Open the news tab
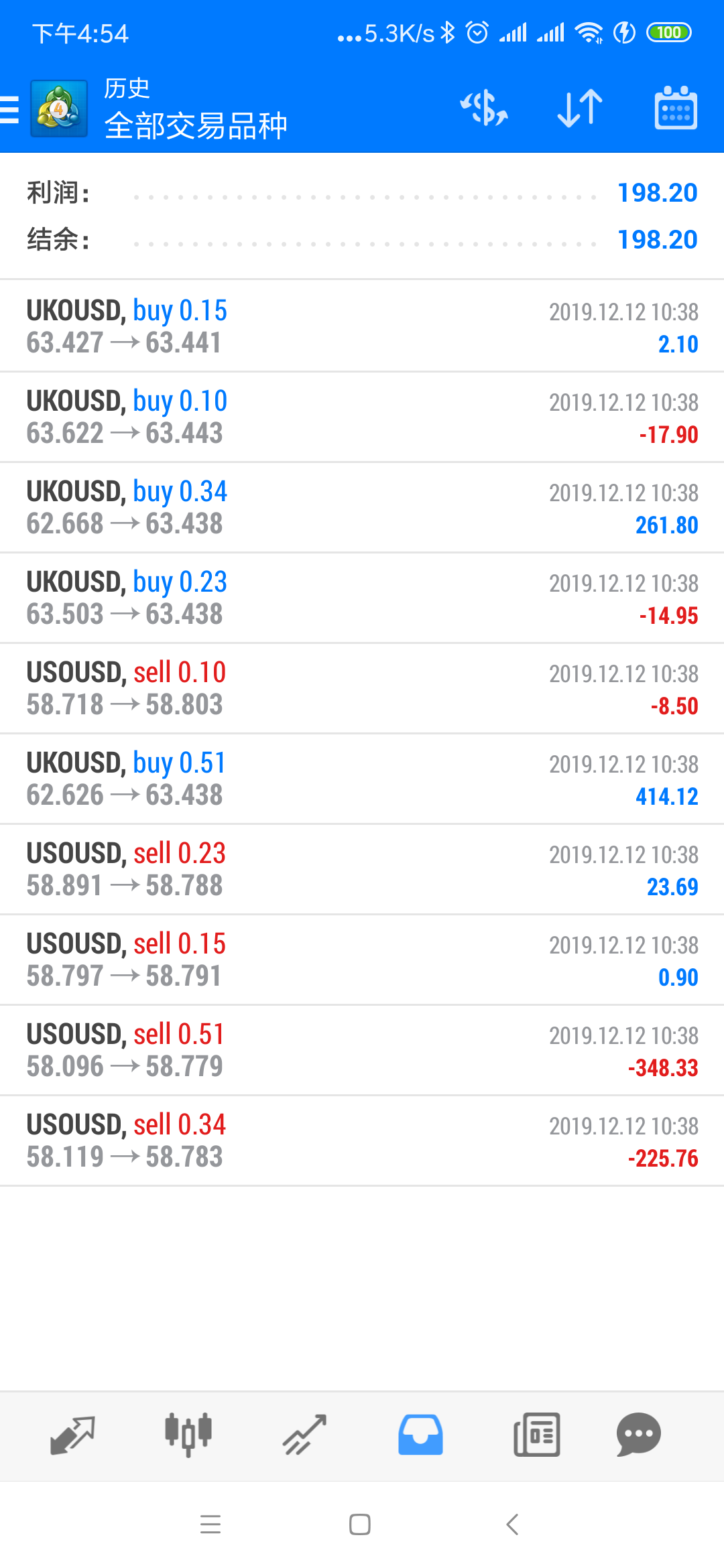The image size is (724, 1568). tap(536, 1435)
